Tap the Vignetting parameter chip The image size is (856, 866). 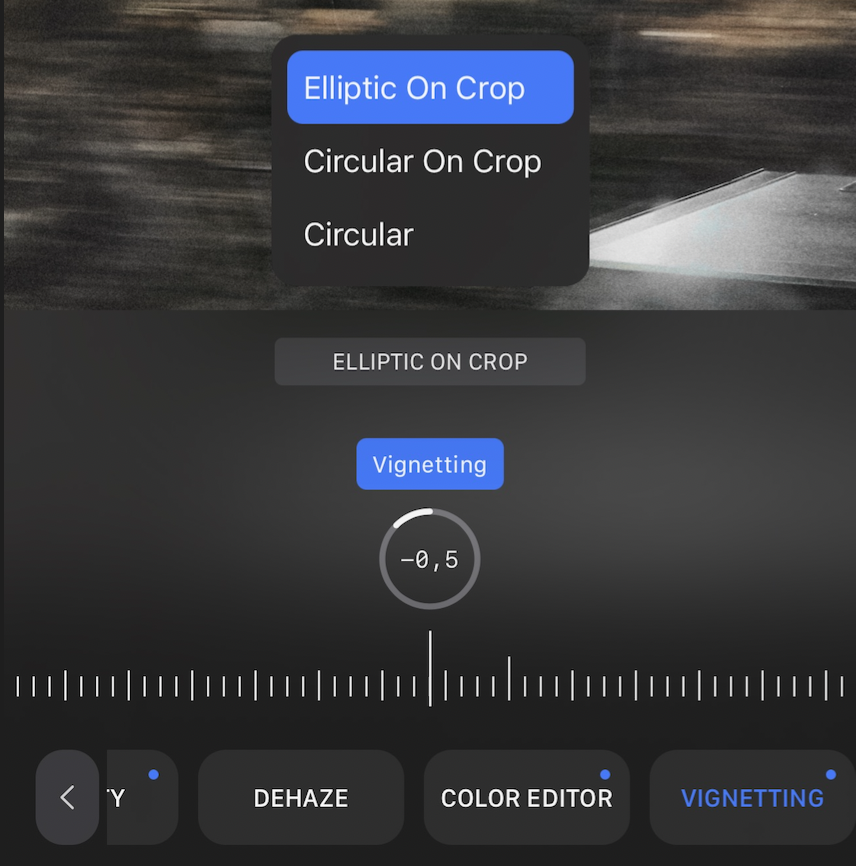pos(430,465)
